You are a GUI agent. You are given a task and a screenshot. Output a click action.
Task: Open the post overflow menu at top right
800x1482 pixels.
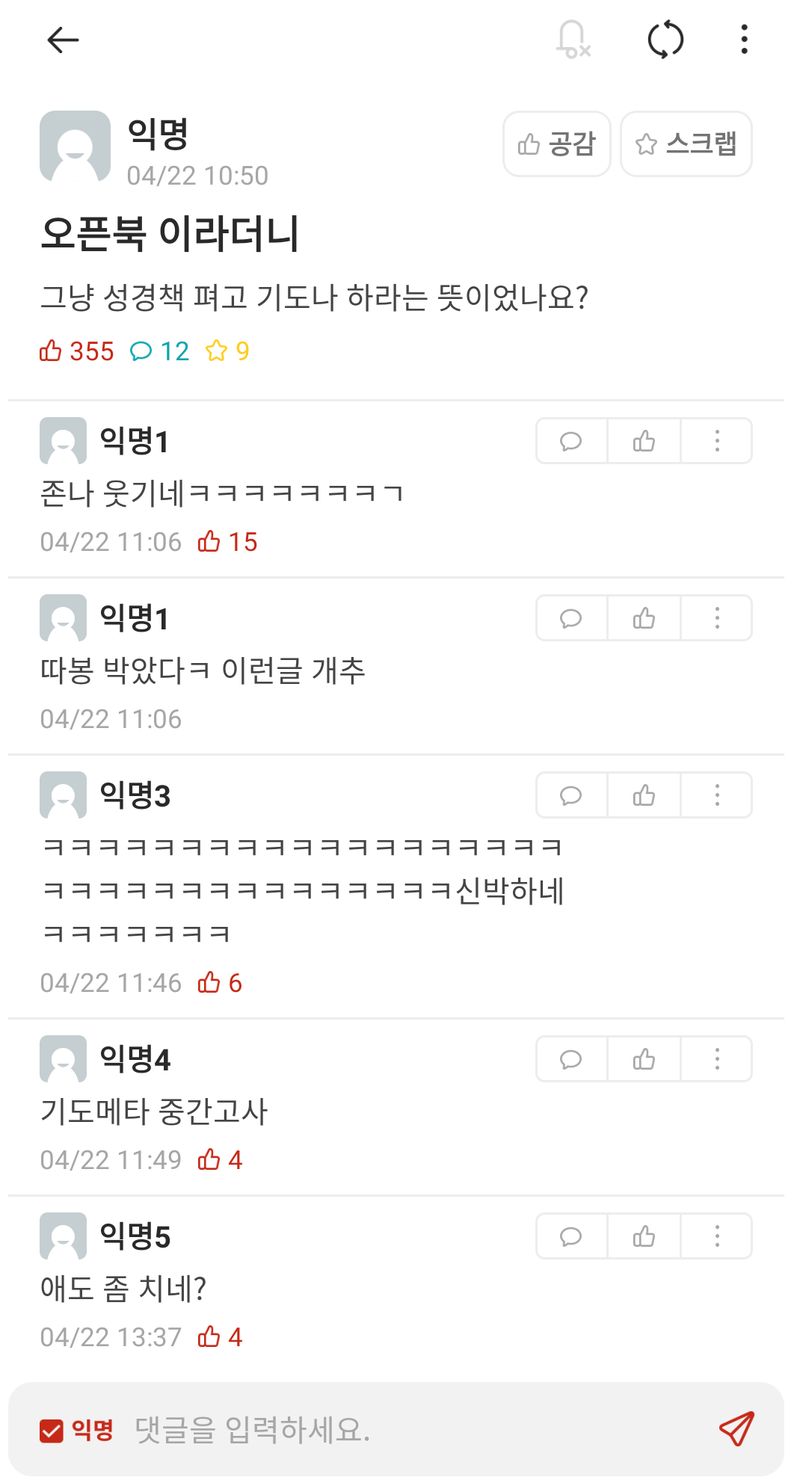(744, 39)
